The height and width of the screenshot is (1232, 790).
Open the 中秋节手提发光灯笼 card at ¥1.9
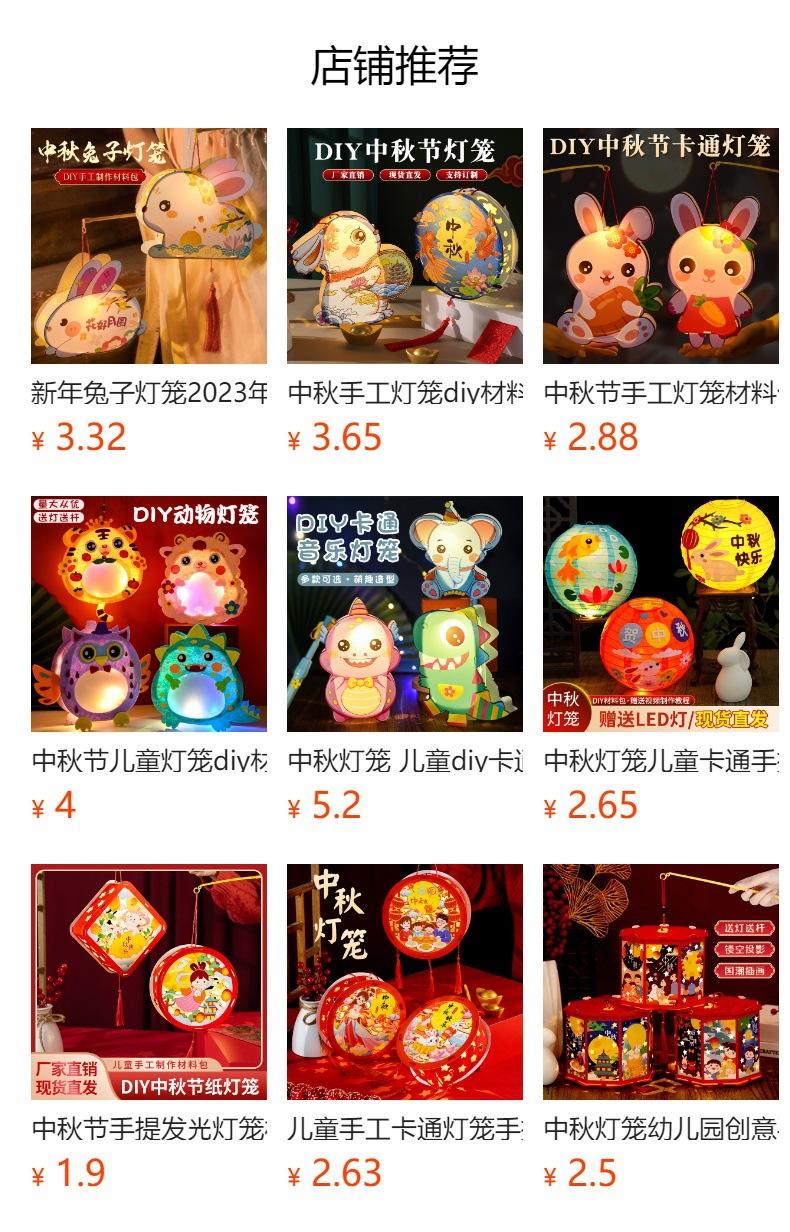[149, 1027]
